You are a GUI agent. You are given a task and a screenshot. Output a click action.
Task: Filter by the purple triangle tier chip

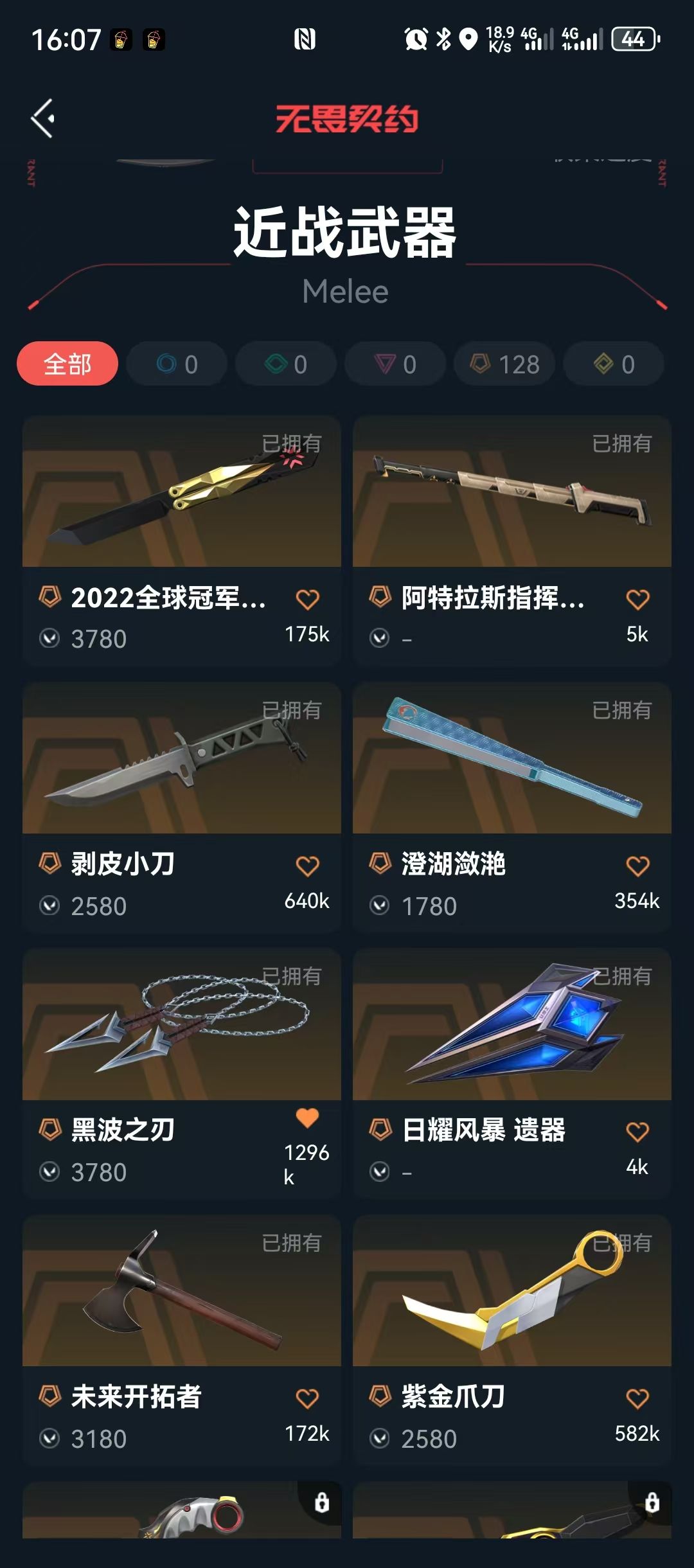[395, 364]
